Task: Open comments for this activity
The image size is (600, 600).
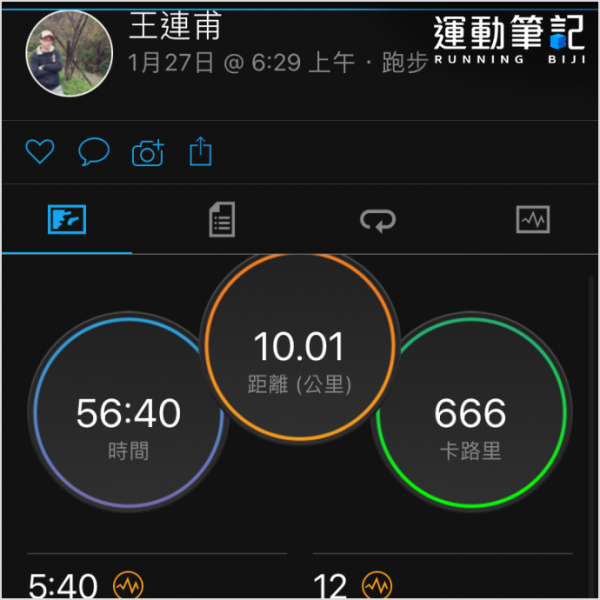Action: click(93, 152)
